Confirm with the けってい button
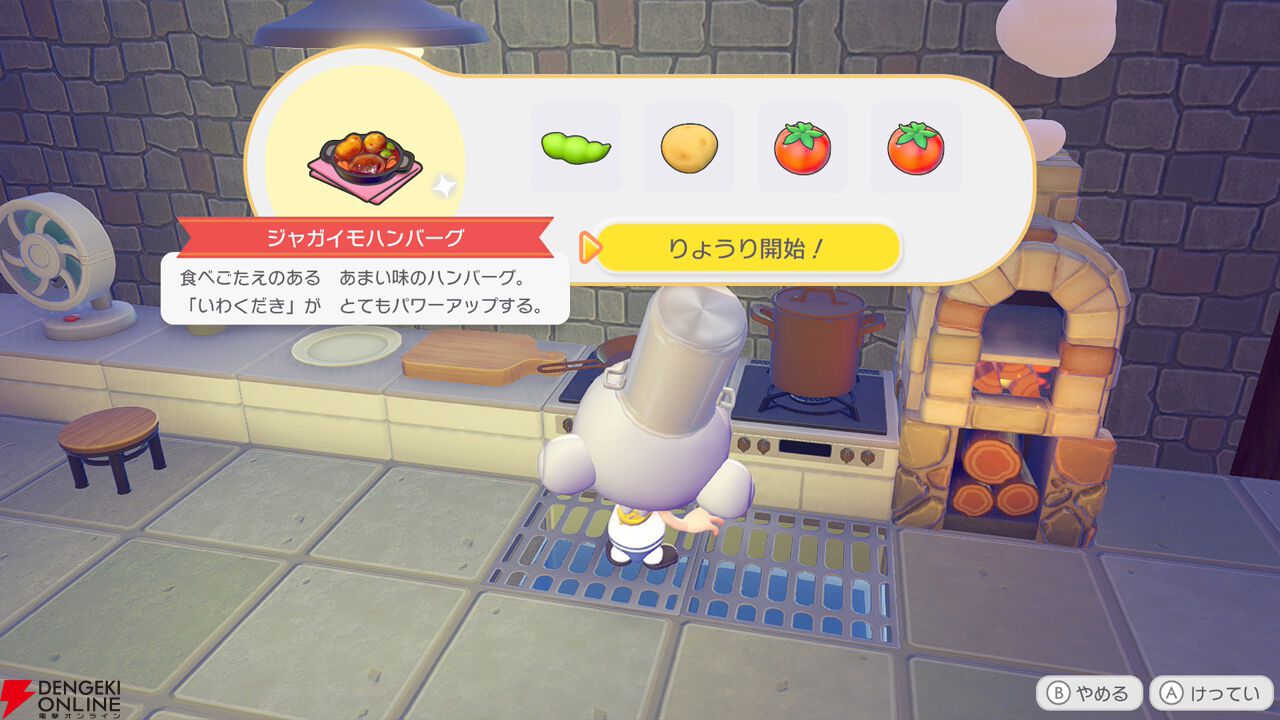 click(x=1210, y=693)
